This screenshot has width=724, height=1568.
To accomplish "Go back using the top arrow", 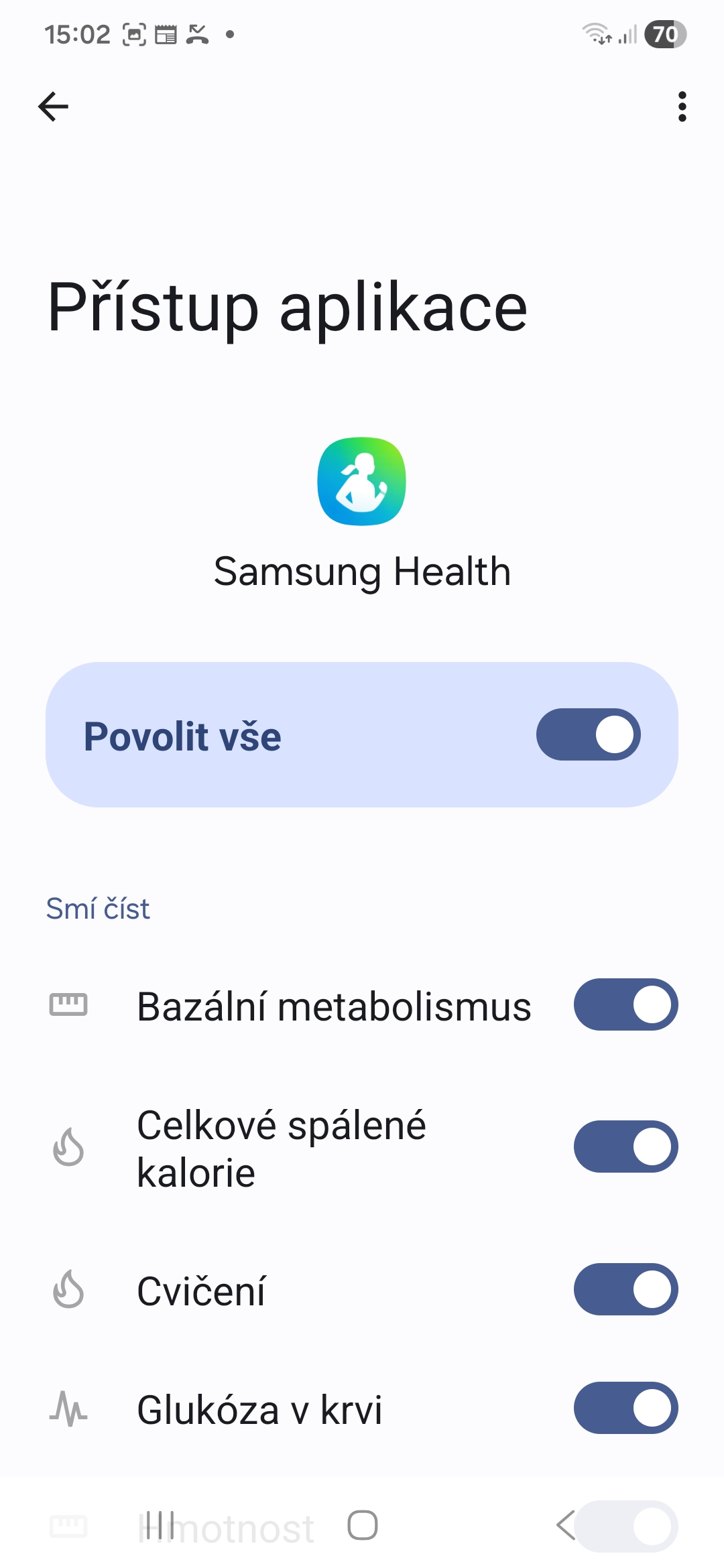I will click(x=54, y=107).
